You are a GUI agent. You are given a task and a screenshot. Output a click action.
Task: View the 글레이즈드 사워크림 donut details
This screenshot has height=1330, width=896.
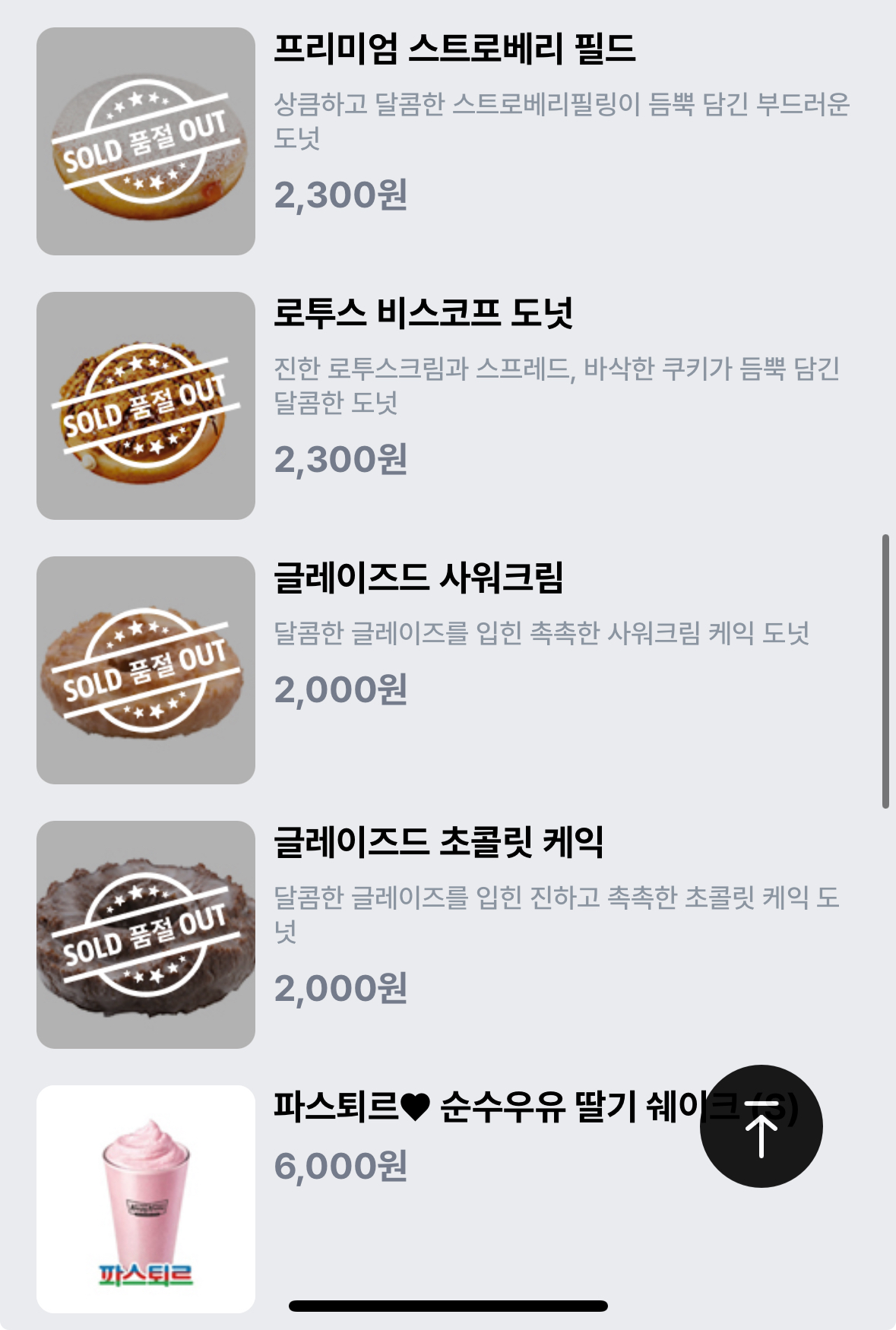[x=418, y=578]
